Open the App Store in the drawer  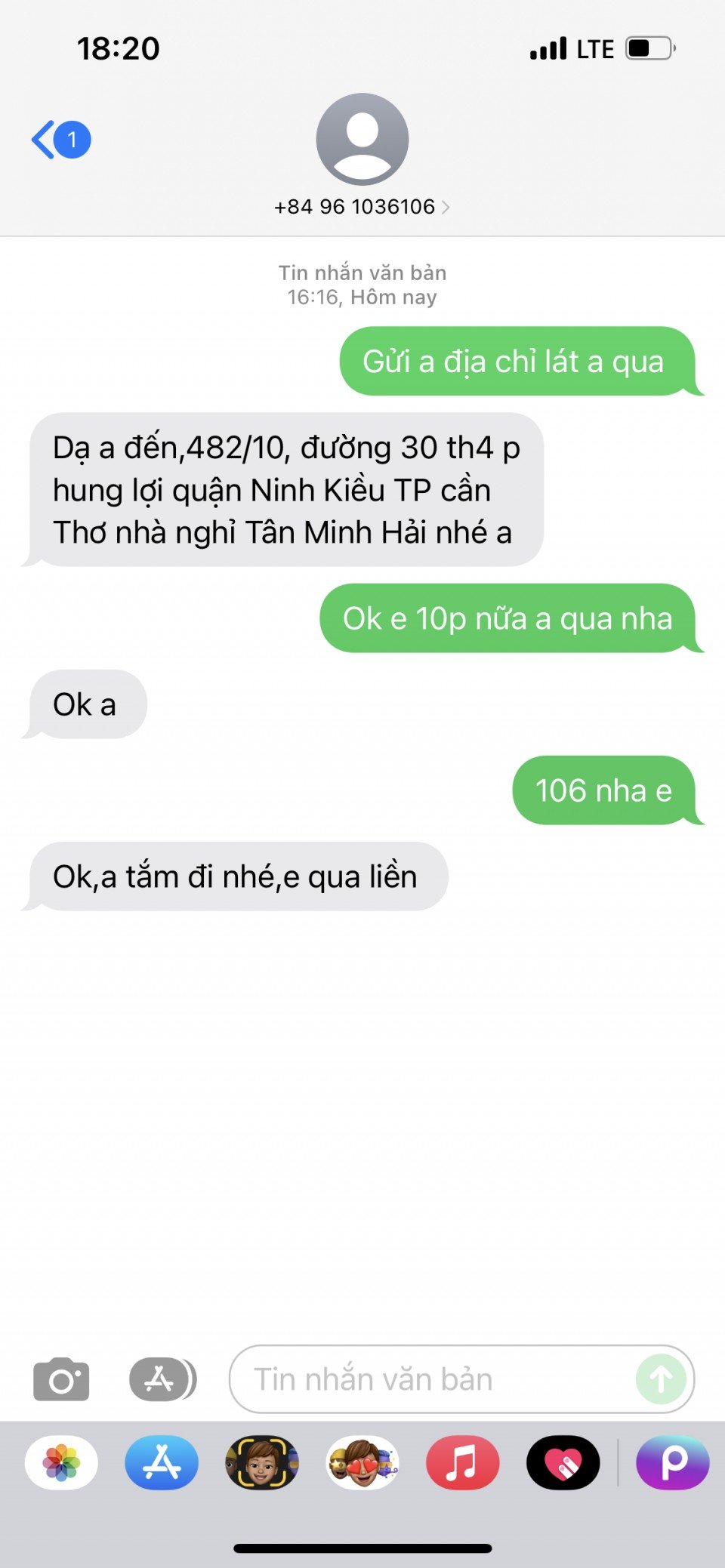click(x=162, y=1463)
